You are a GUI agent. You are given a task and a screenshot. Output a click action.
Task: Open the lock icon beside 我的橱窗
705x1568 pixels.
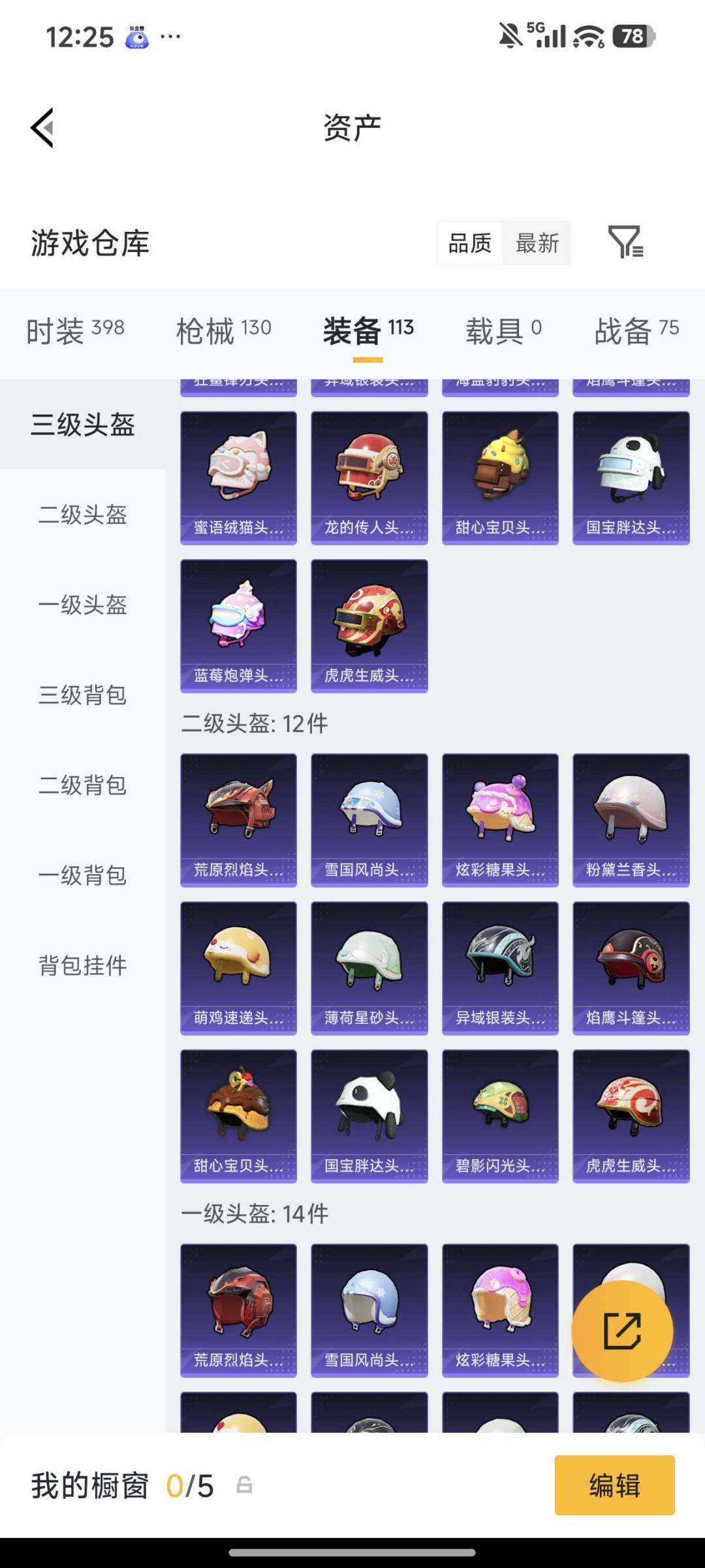click(243, 1485)
